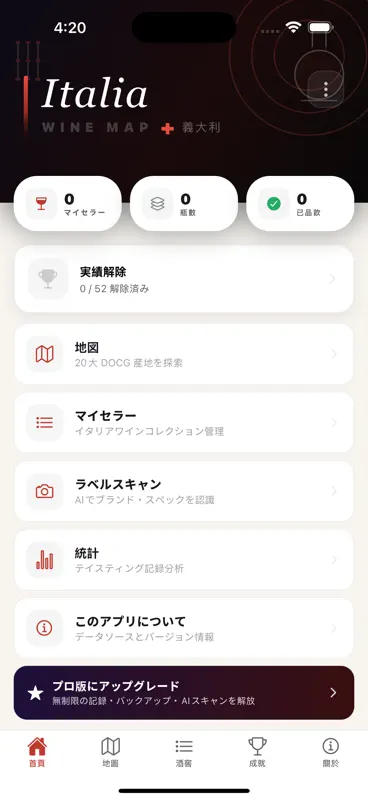Open the マイセラー collection management row
Screen dimensions: 368x800
[x=184, y=422]
